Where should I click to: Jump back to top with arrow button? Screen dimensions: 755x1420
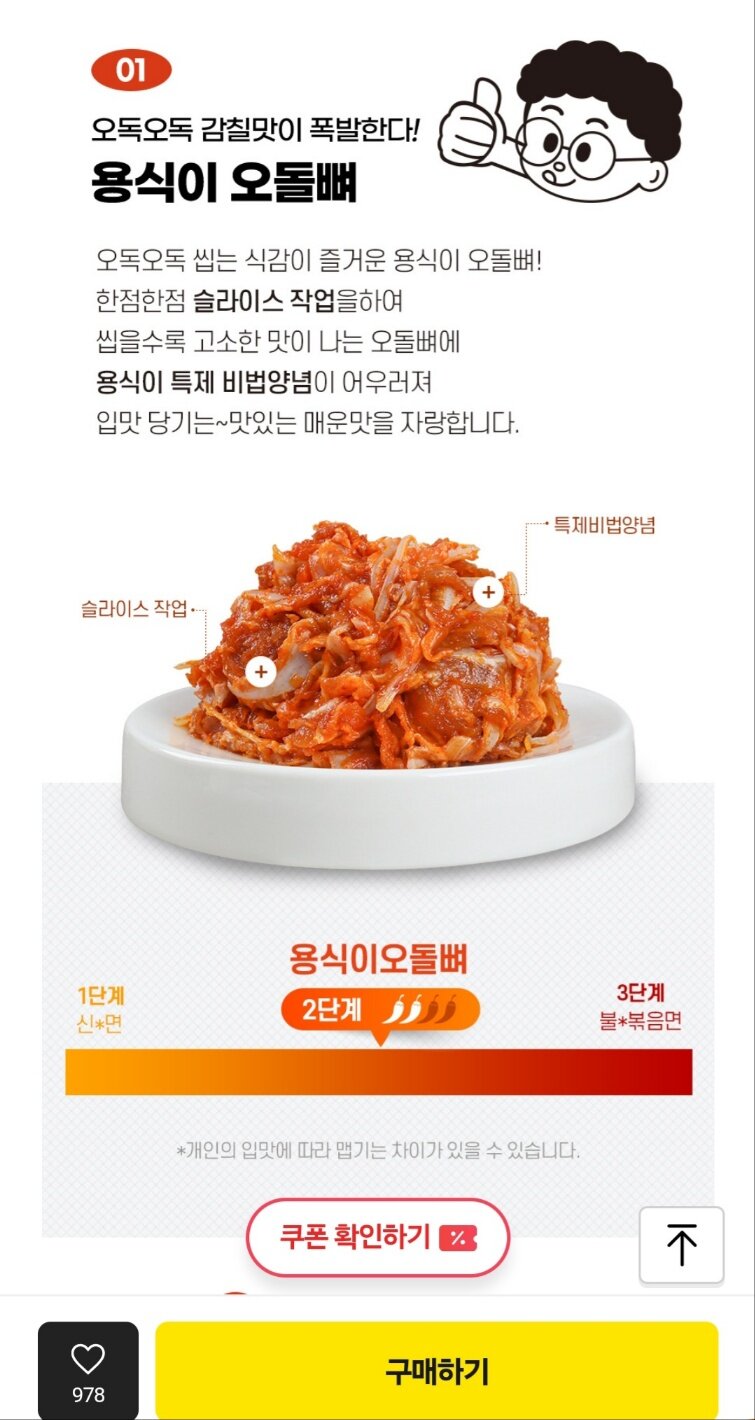click(x=681, y=1245)
